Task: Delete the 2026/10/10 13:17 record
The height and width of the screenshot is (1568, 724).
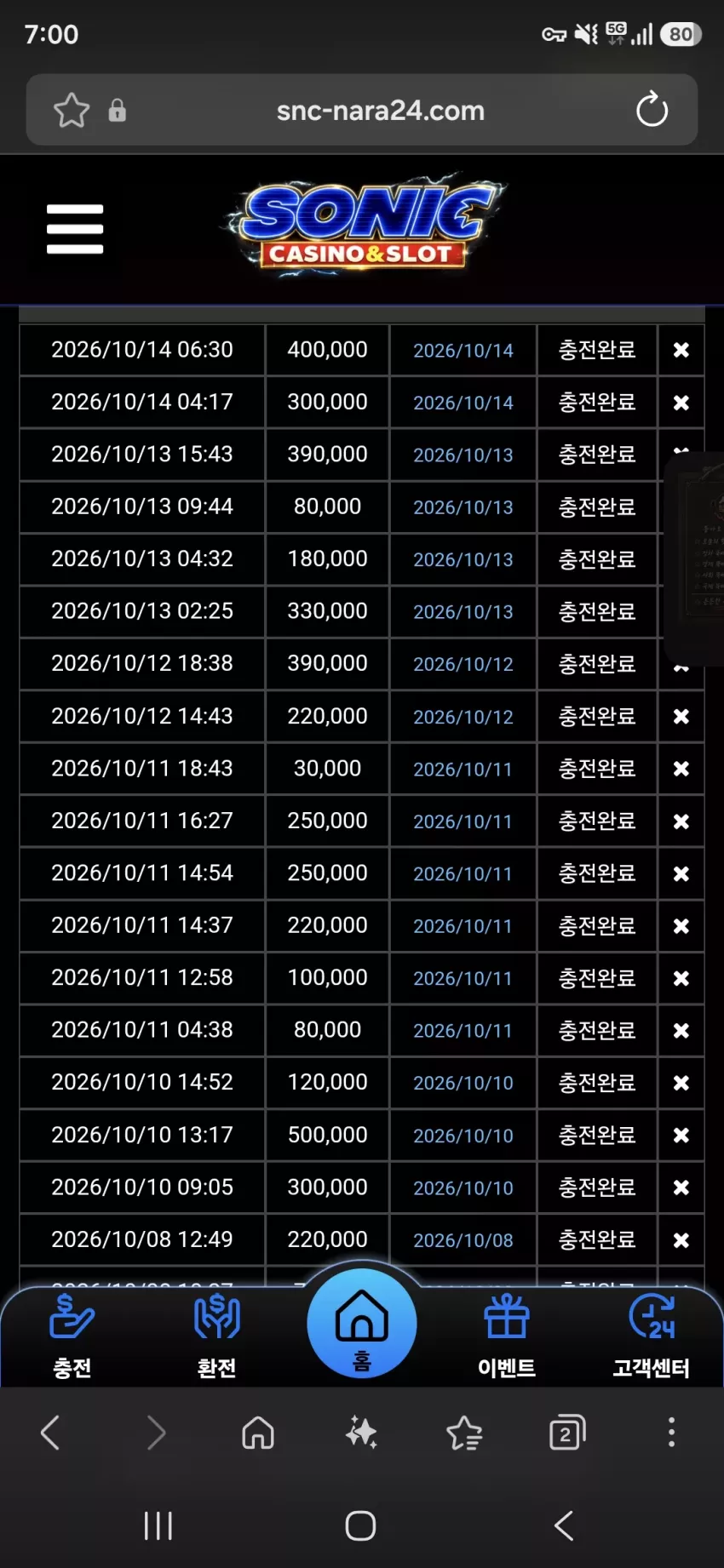Action: point(681,1135)
